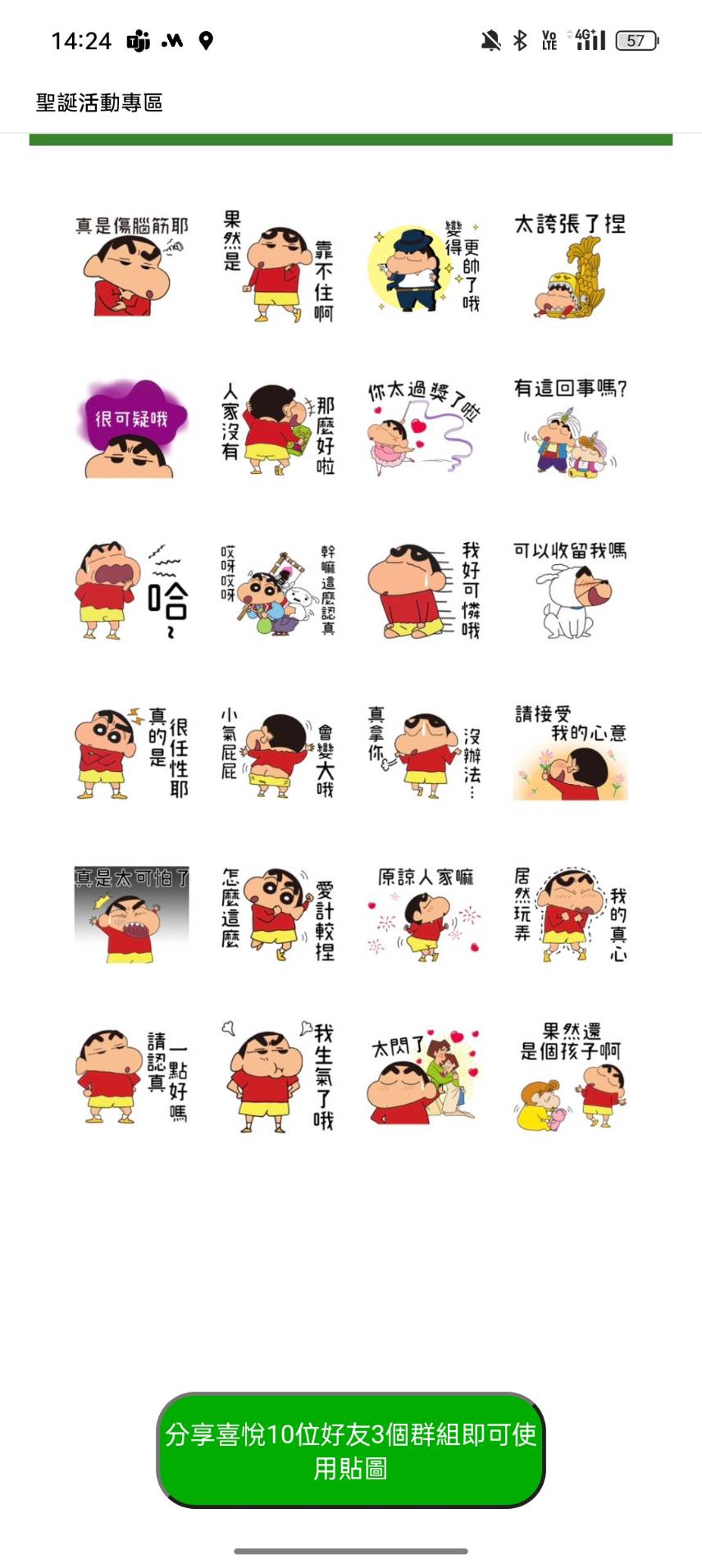Tap the green 分享喜悅10位好友3個群組 share button
Screen dimensions: 702x1568
351,1450
